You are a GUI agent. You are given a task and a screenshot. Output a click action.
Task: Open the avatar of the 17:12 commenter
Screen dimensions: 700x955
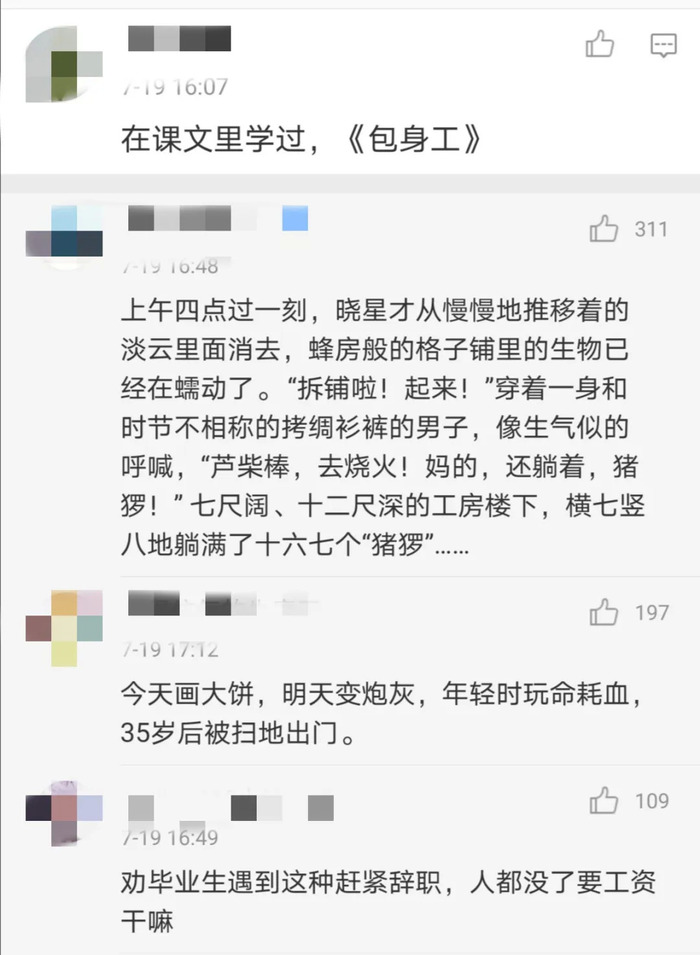pyautogui.click(x=64, y=627)
